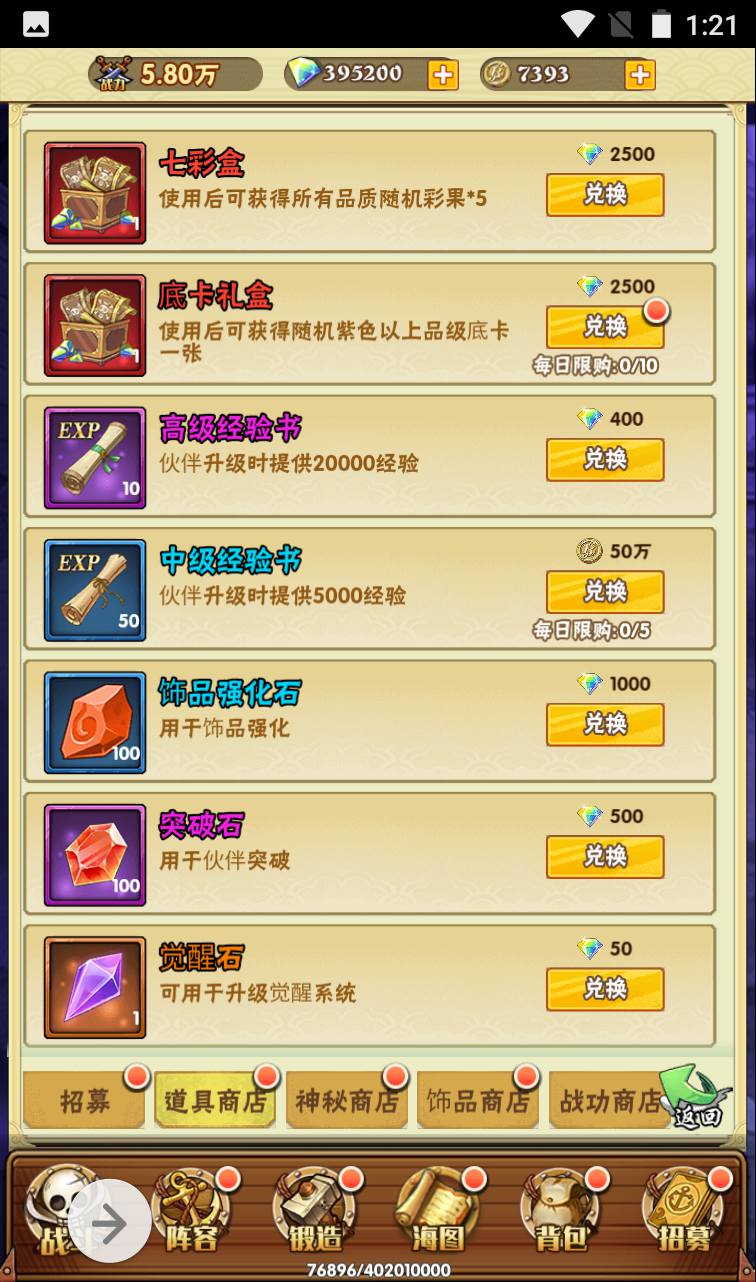Select the 道具商店 tab
This screenshot has height=1282, width=756.
(x=215, y=1101)
